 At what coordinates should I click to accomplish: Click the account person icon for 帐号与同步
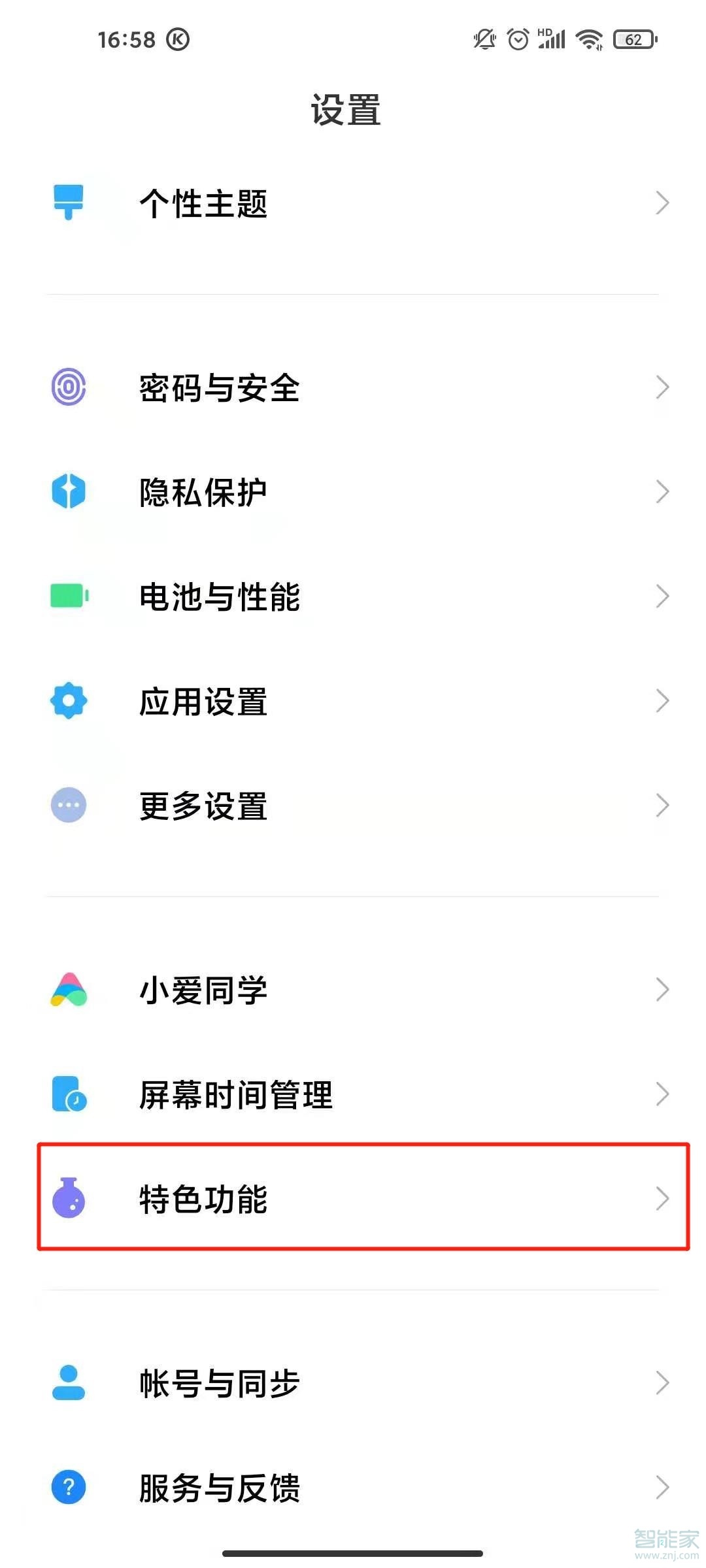point(68,1381)
